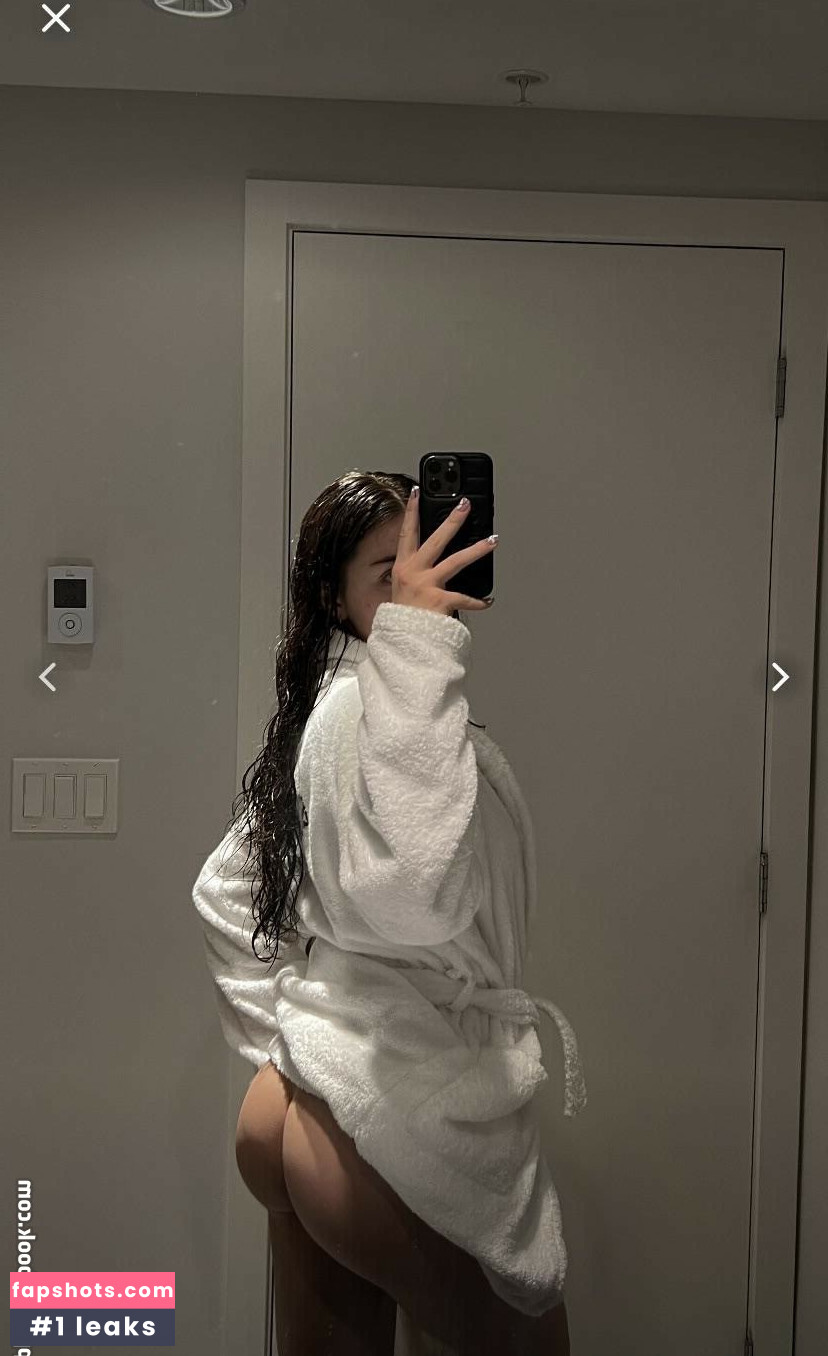Show the next image
828x1356 pixels.
coord(780,677)
